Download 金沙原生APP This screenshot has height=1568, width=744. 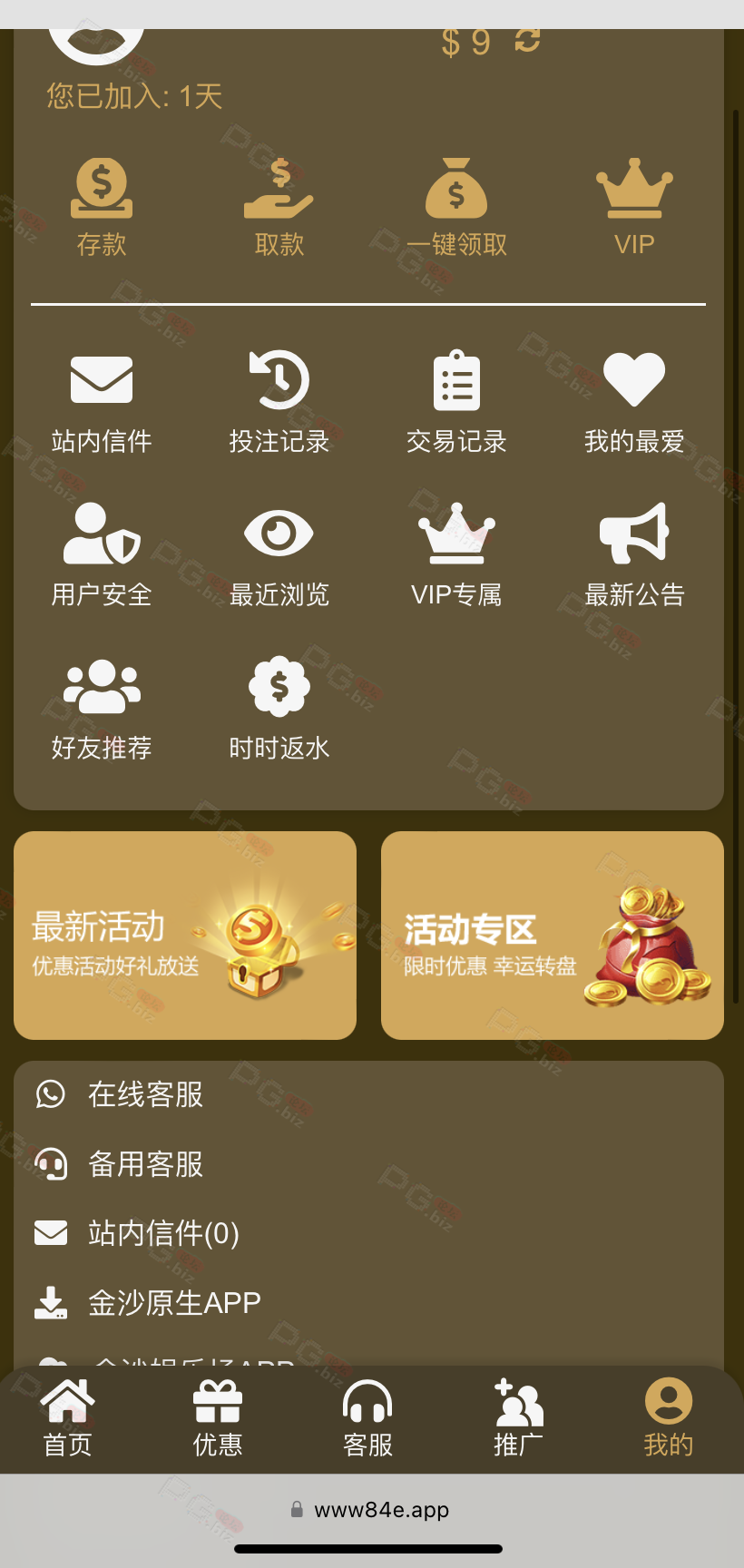point(368,1303)
